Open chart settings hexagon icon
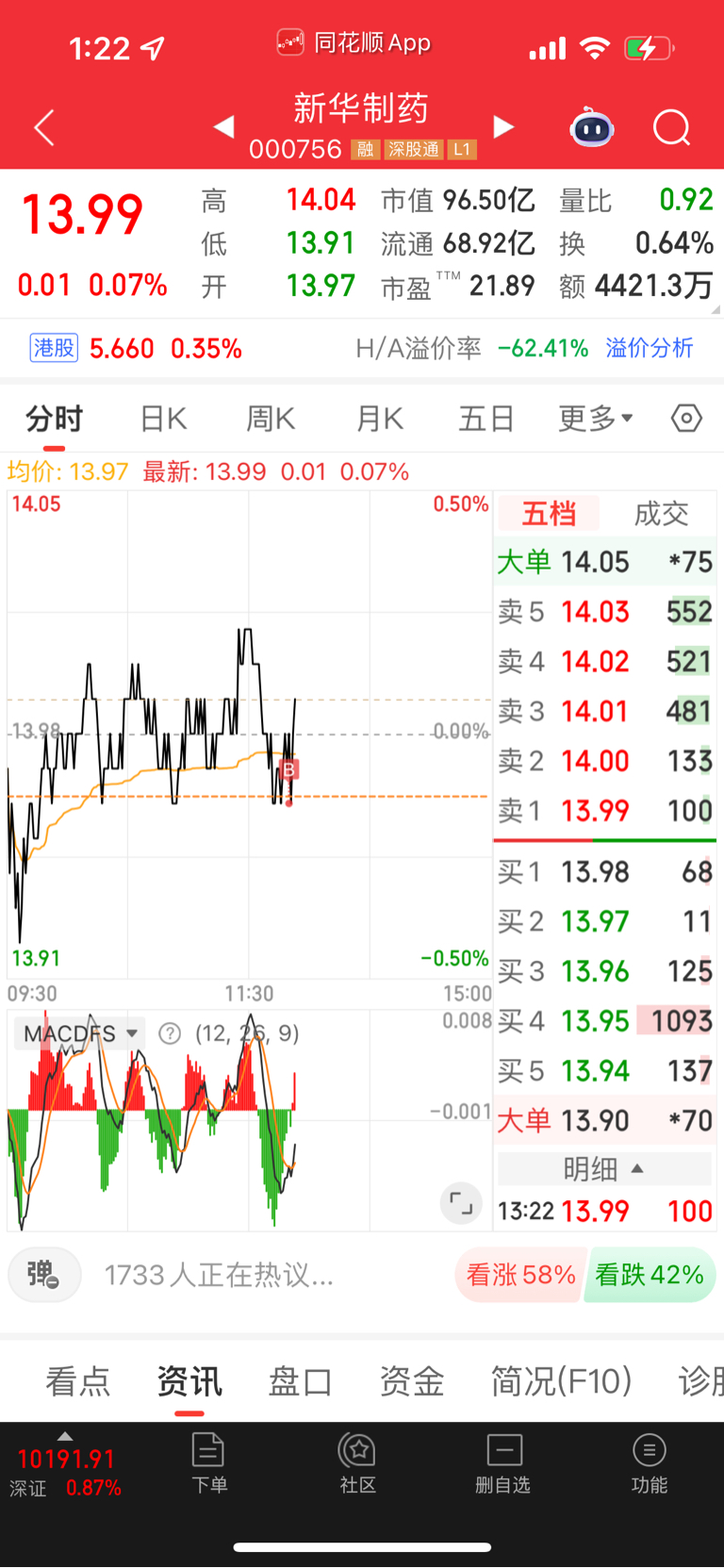This screenshot has height=1568, width=724. (686, 418)
